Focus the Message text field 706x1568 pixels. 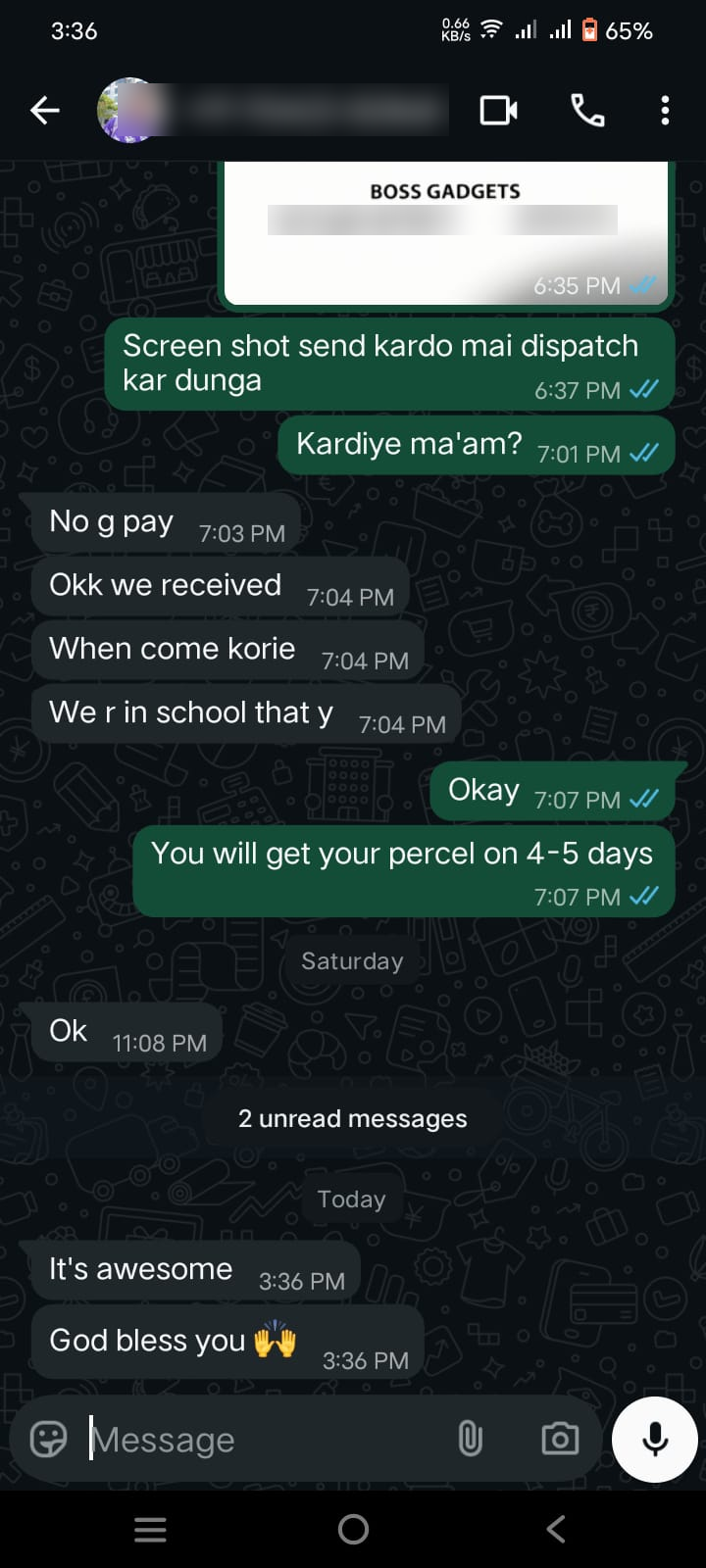(265, 1439)
